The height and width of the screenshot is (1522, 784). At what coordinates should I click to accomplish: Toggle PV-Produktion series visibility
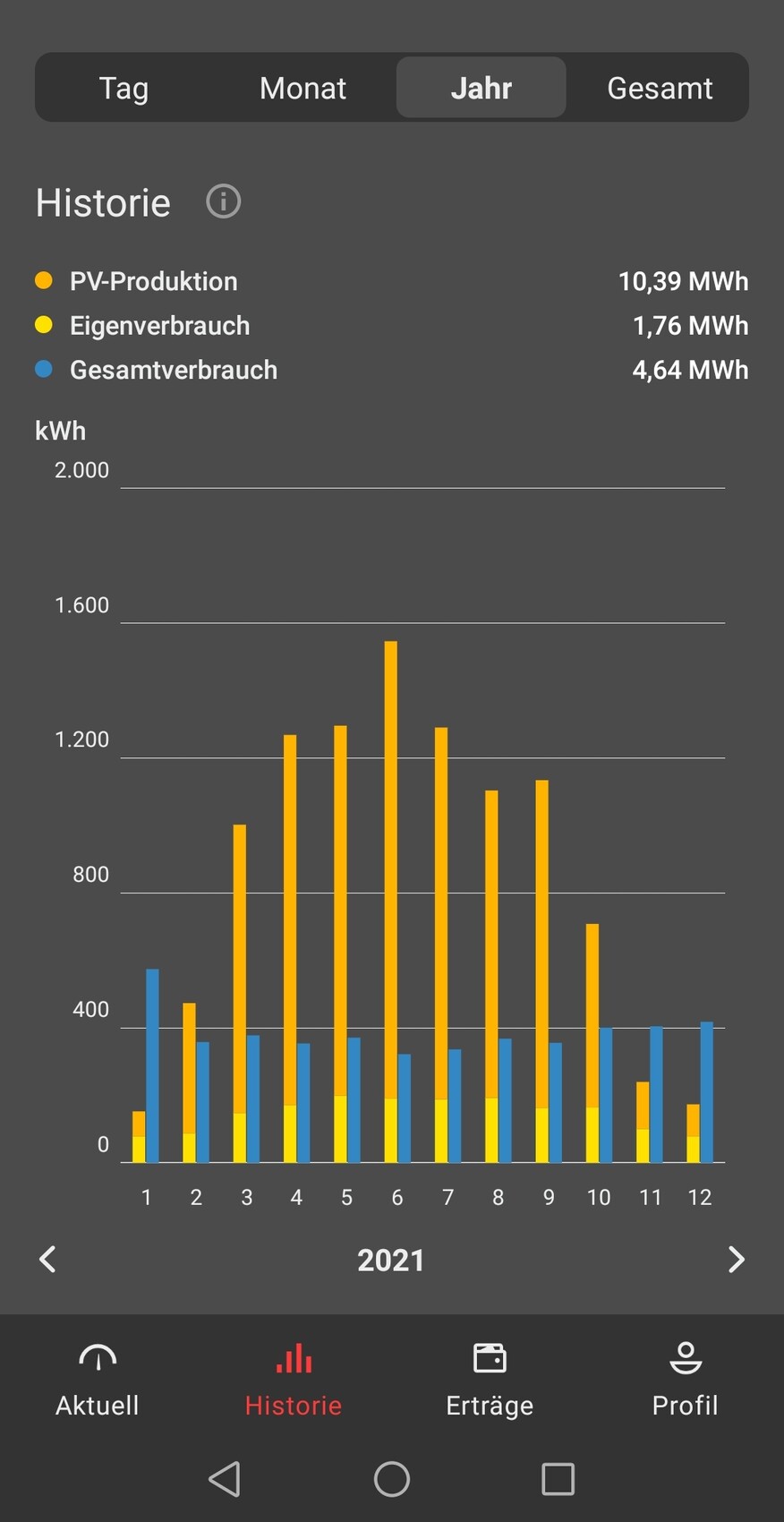tap(152, 280)
